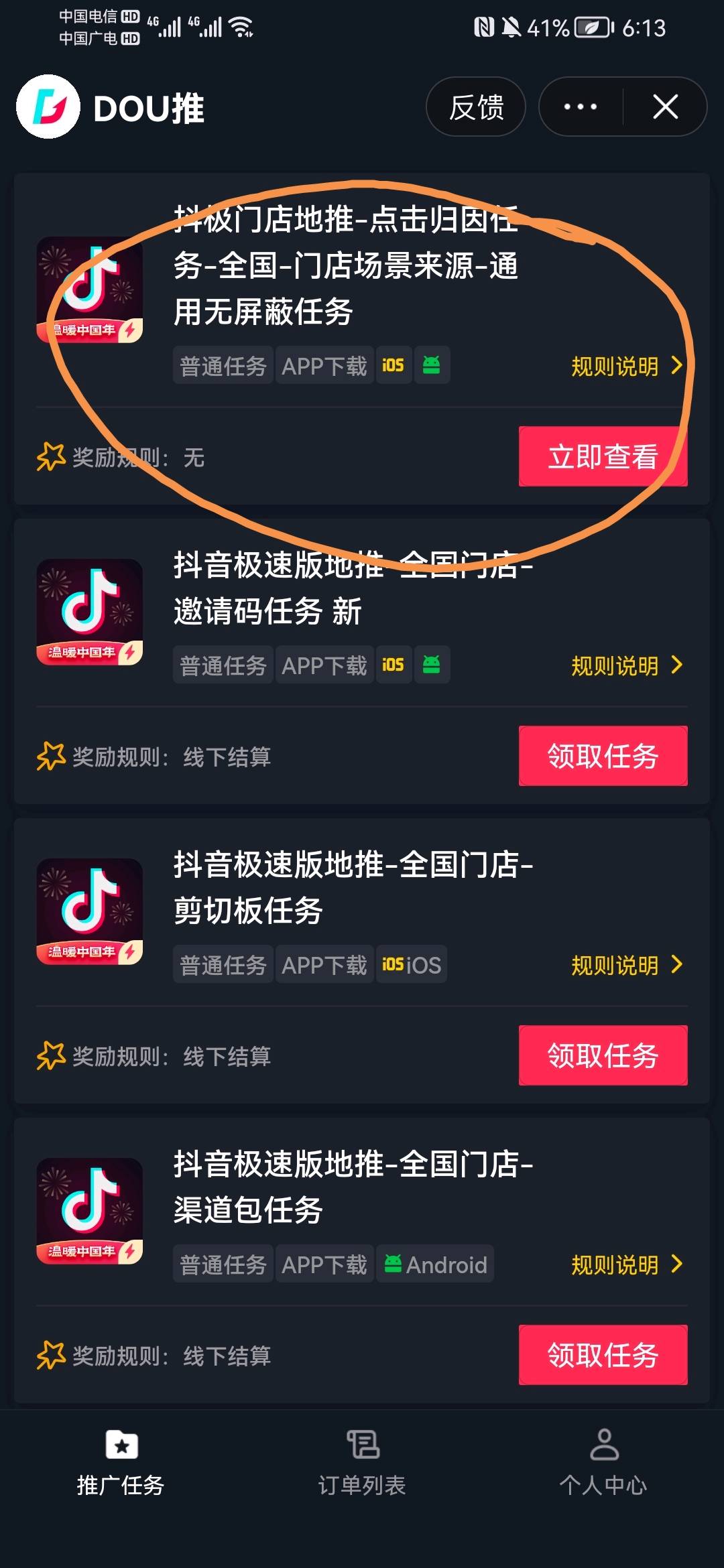Close the DOU推 mini program
The image size is (724, 1568).
[665, 107]
